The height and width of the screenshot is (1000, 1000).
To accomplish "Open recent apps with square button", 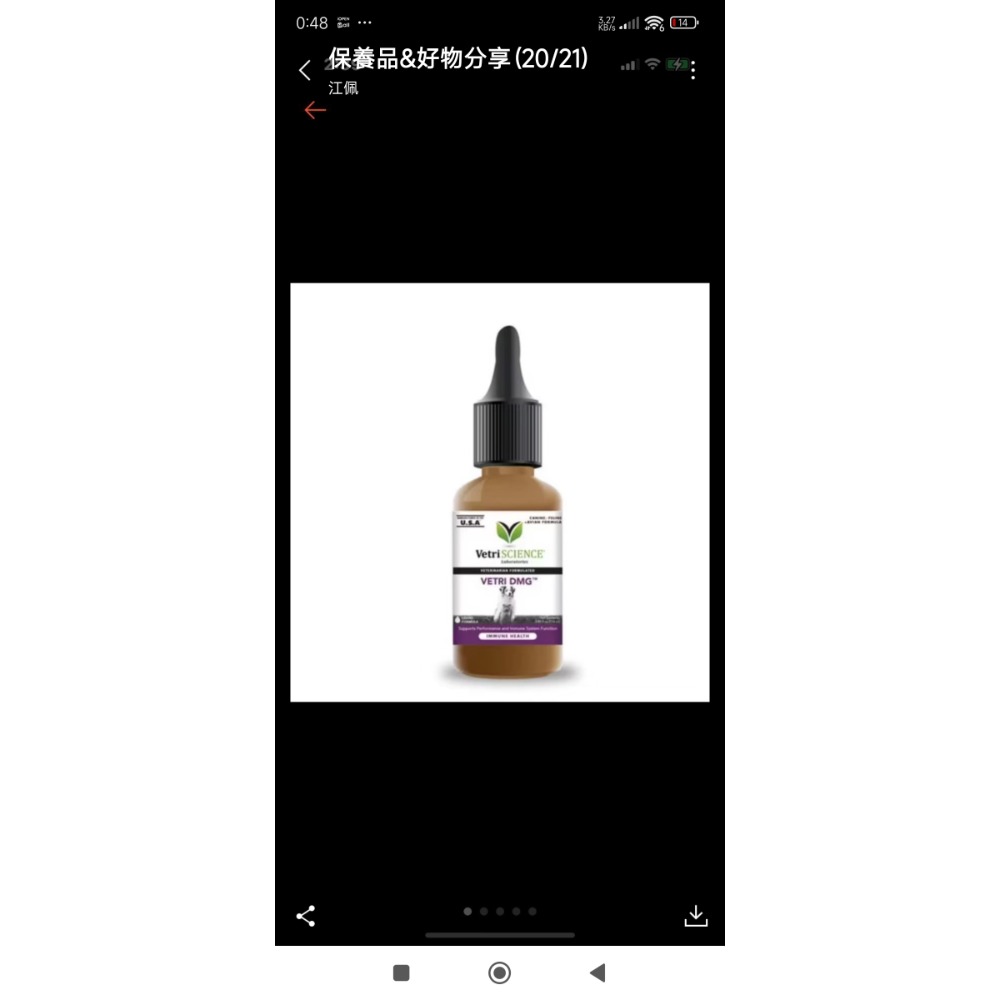I will pyautogui.click(x=401, y=973).
